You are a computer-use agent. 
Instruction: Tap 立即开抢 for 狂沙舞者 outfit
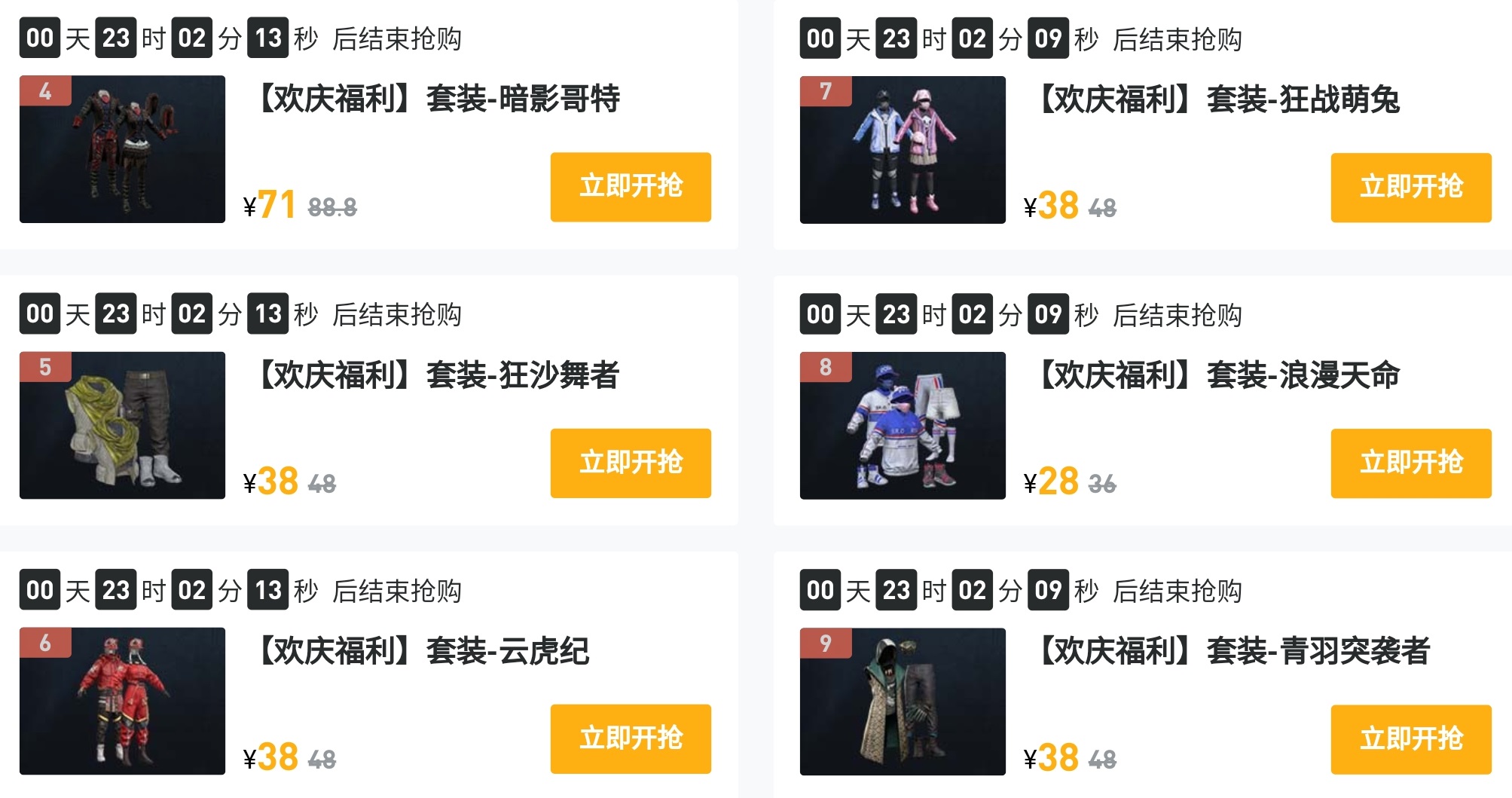(x=631, y=463)
